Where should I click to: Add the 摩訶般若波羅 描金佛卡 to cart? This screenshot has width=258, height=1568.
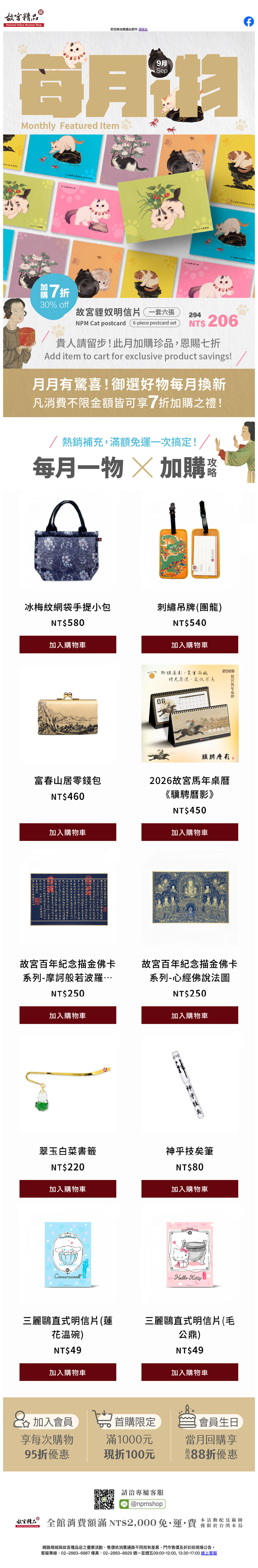click(67, 1015)
